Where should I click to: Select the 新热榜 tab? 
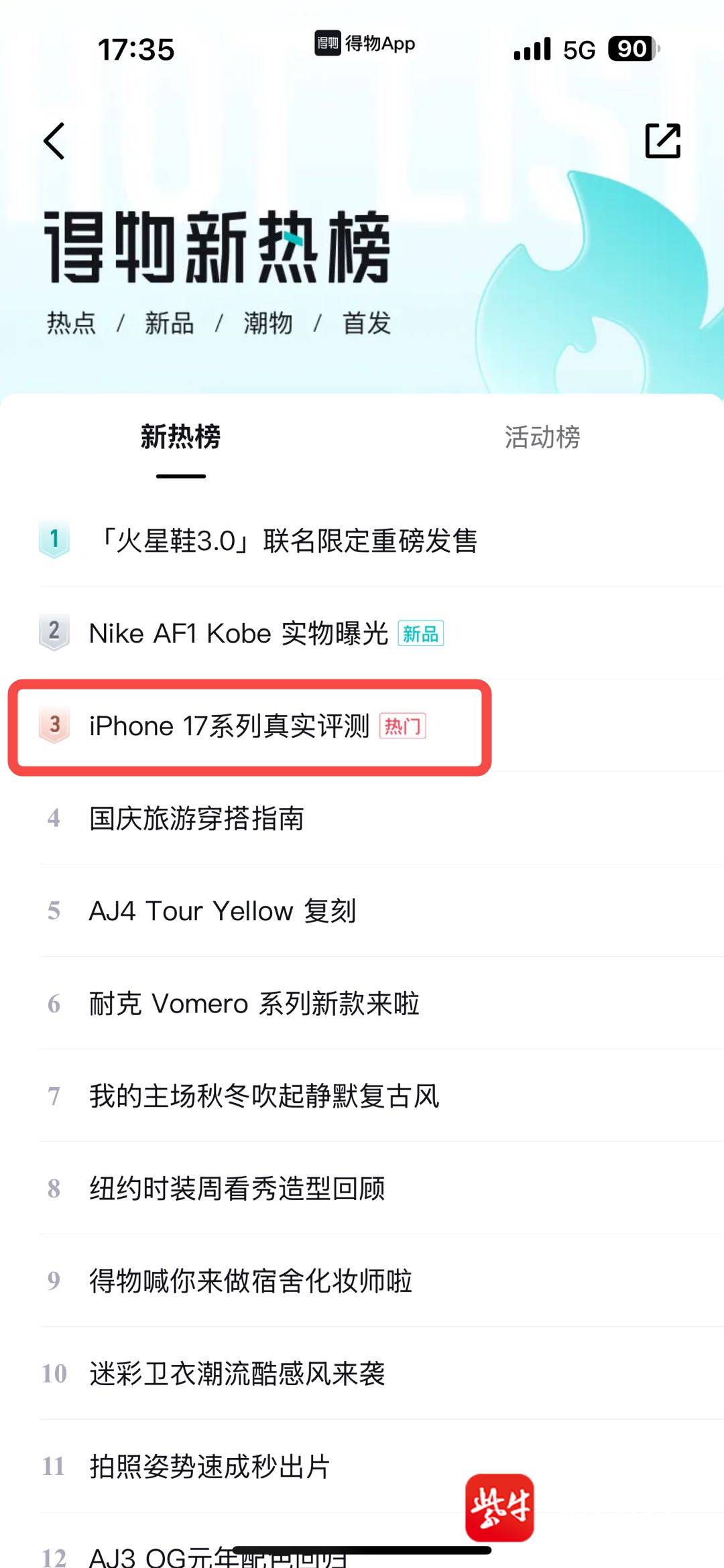pos(180,437)
